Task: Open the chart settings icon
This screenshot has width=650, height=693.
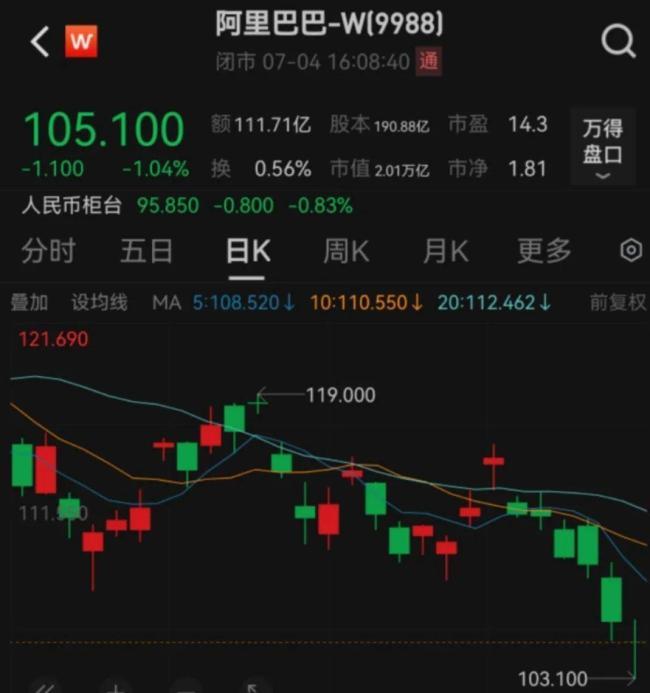Action: click(x=631, y=251)
